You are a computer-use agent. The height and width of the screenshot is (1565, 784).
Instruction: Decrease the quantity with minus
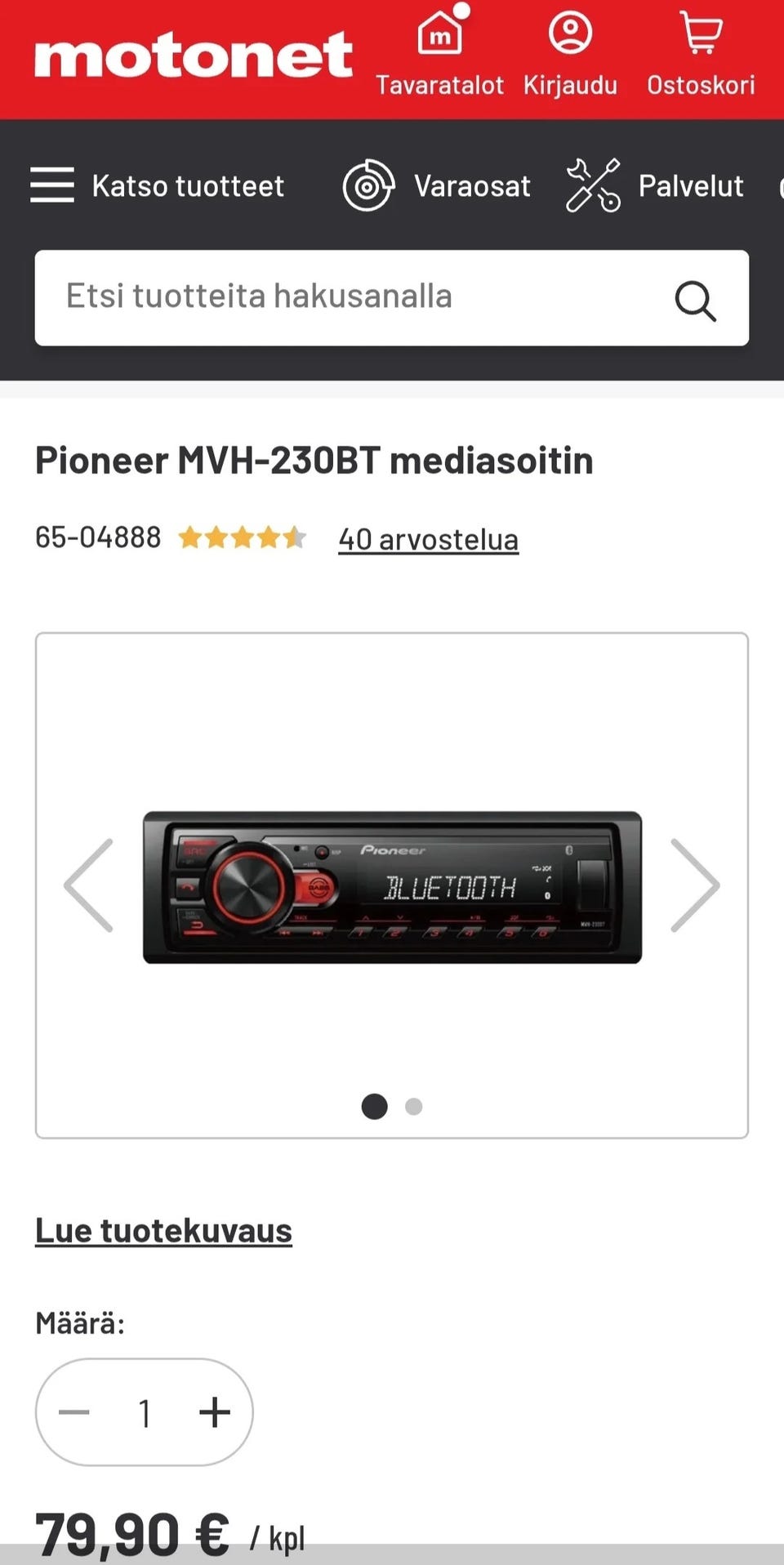coord(74,1412)
